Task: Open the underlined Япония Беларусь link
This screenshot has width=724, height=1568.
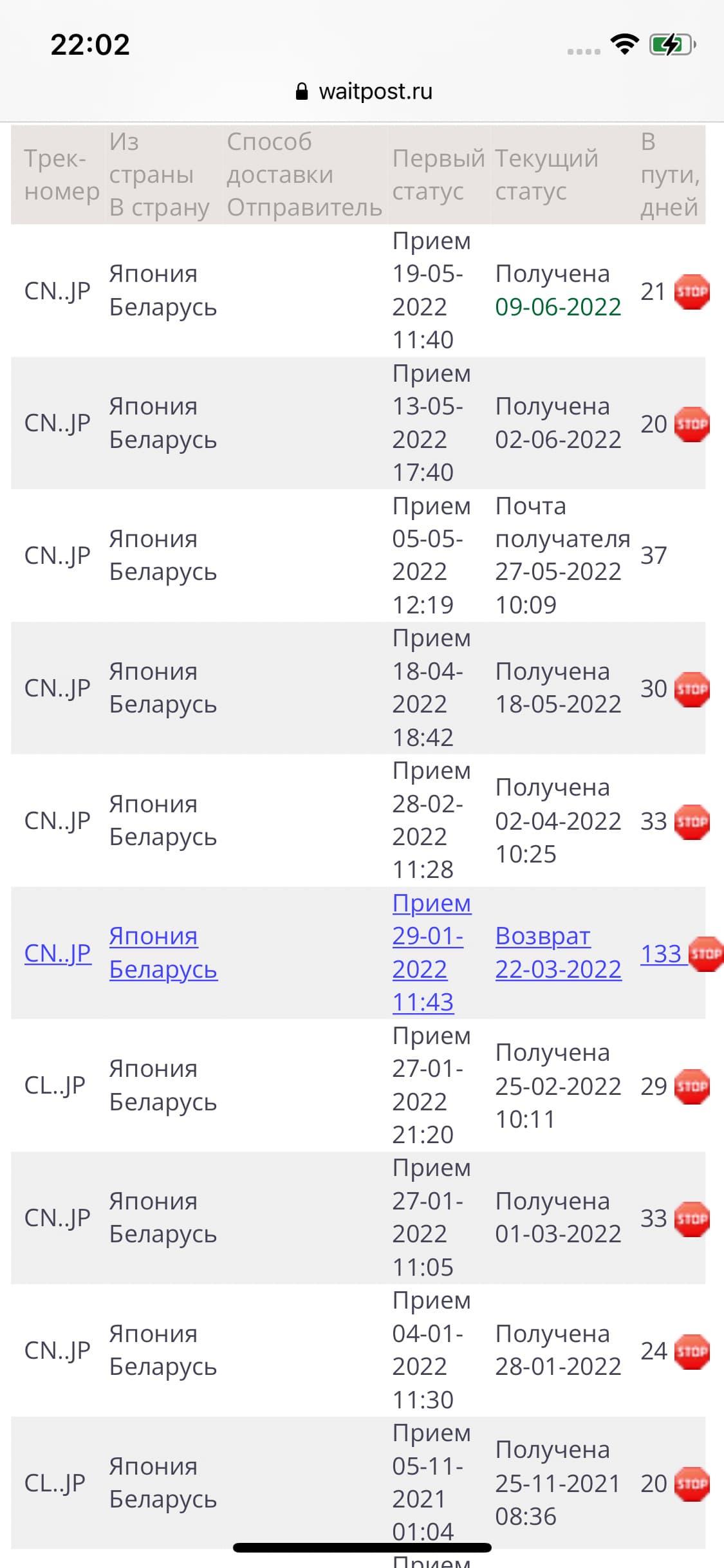Action: [x=163, y=953]
